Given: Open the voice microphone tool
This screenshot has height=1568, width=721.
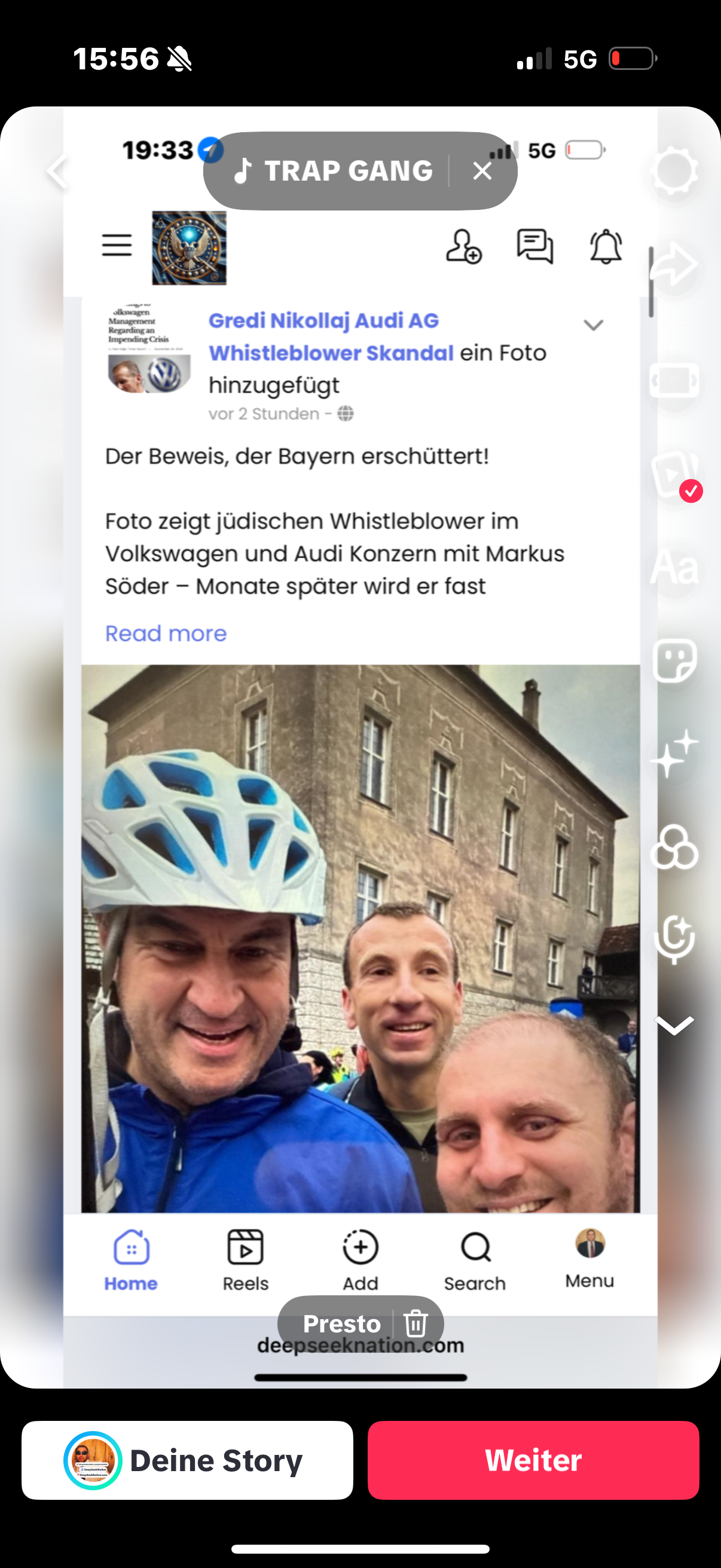Looking at the screenshot, I should tap(674, 939).
